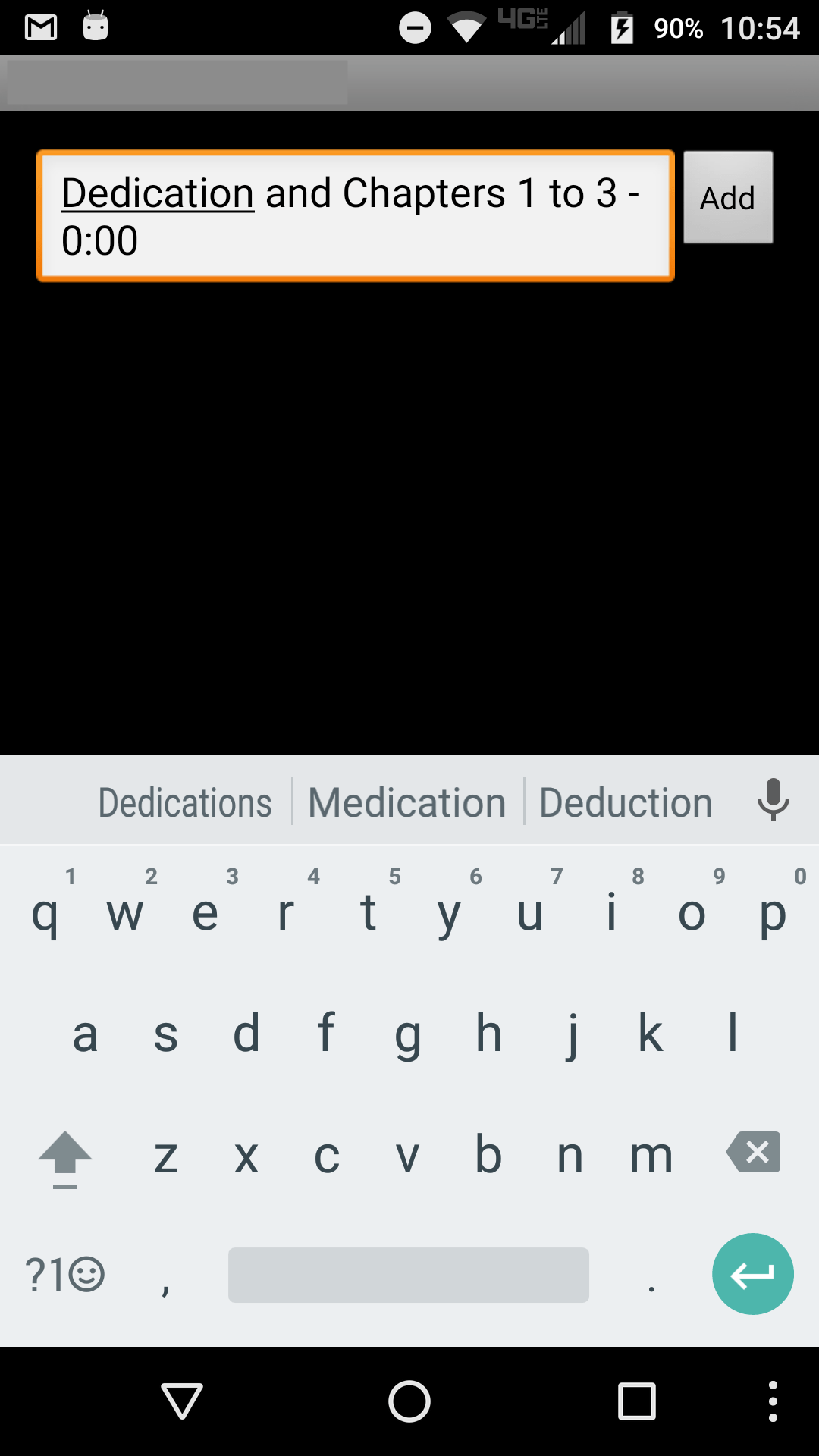Viewport: 819px width, 1456px height.
Task: Enable shift on the keyboard
Action: tap(65, 1157)
